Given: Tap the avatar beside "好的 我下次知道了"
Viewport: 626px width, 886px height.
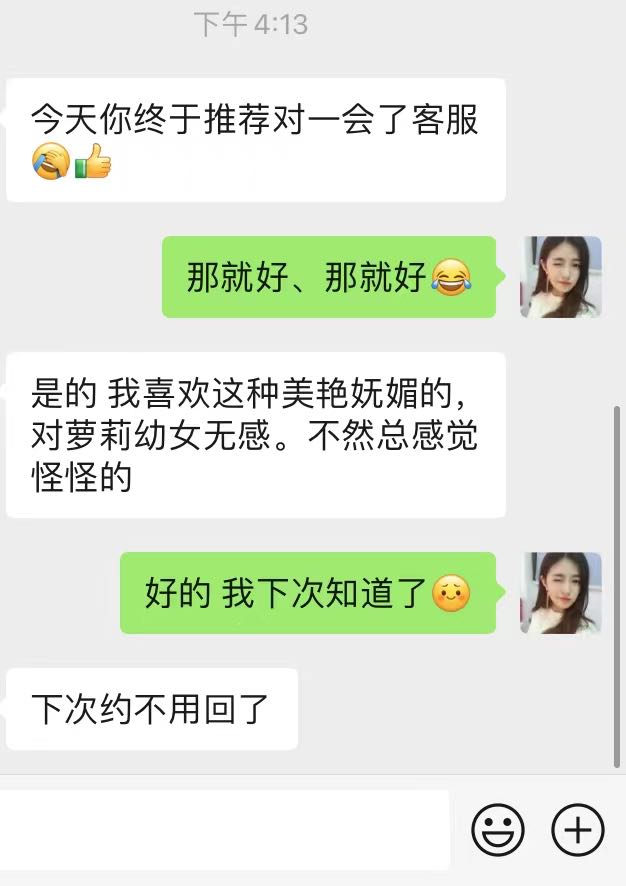Looking at the screenshot, I should [561, 593].
